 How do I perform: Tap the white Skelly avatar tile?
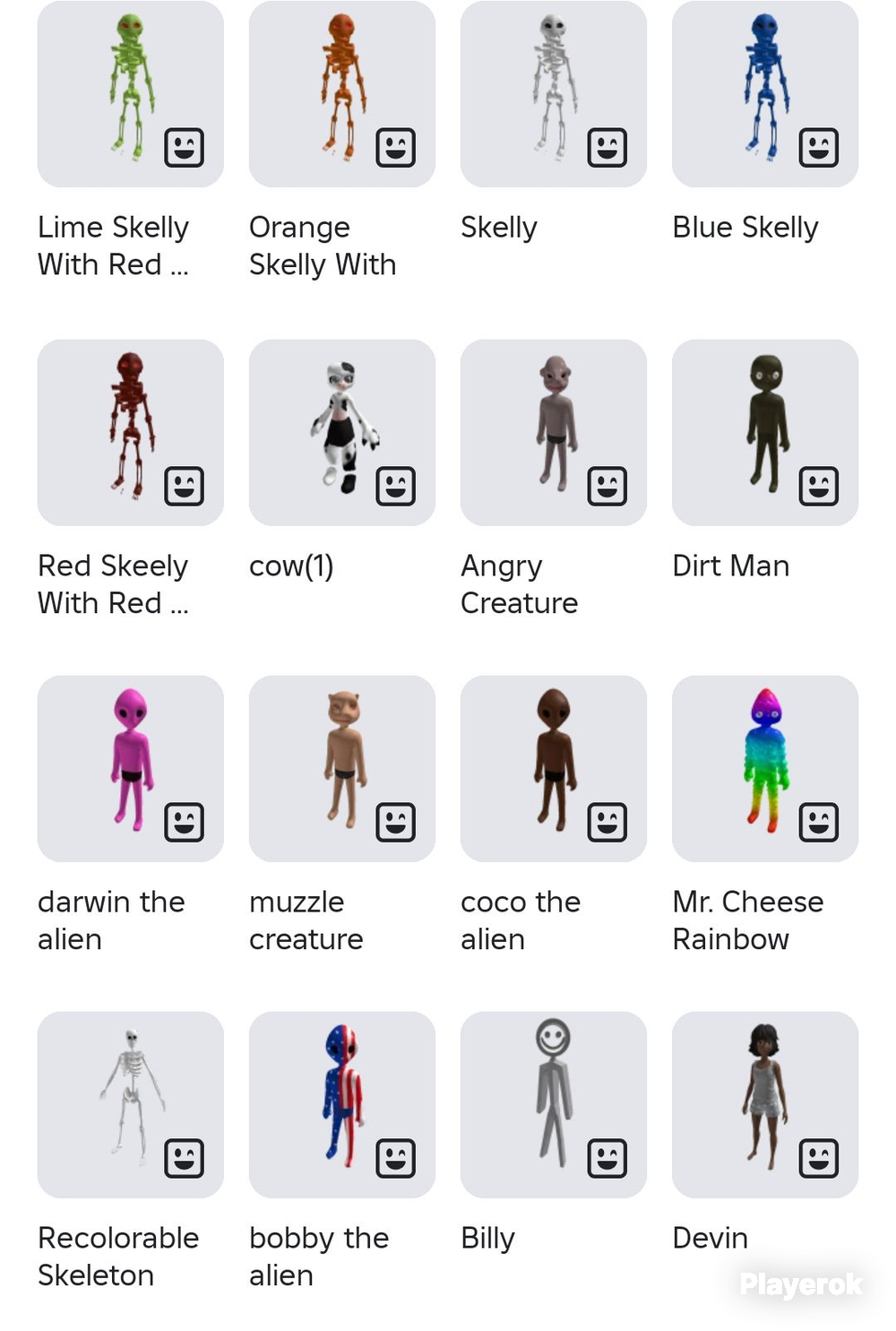point(554,94)
